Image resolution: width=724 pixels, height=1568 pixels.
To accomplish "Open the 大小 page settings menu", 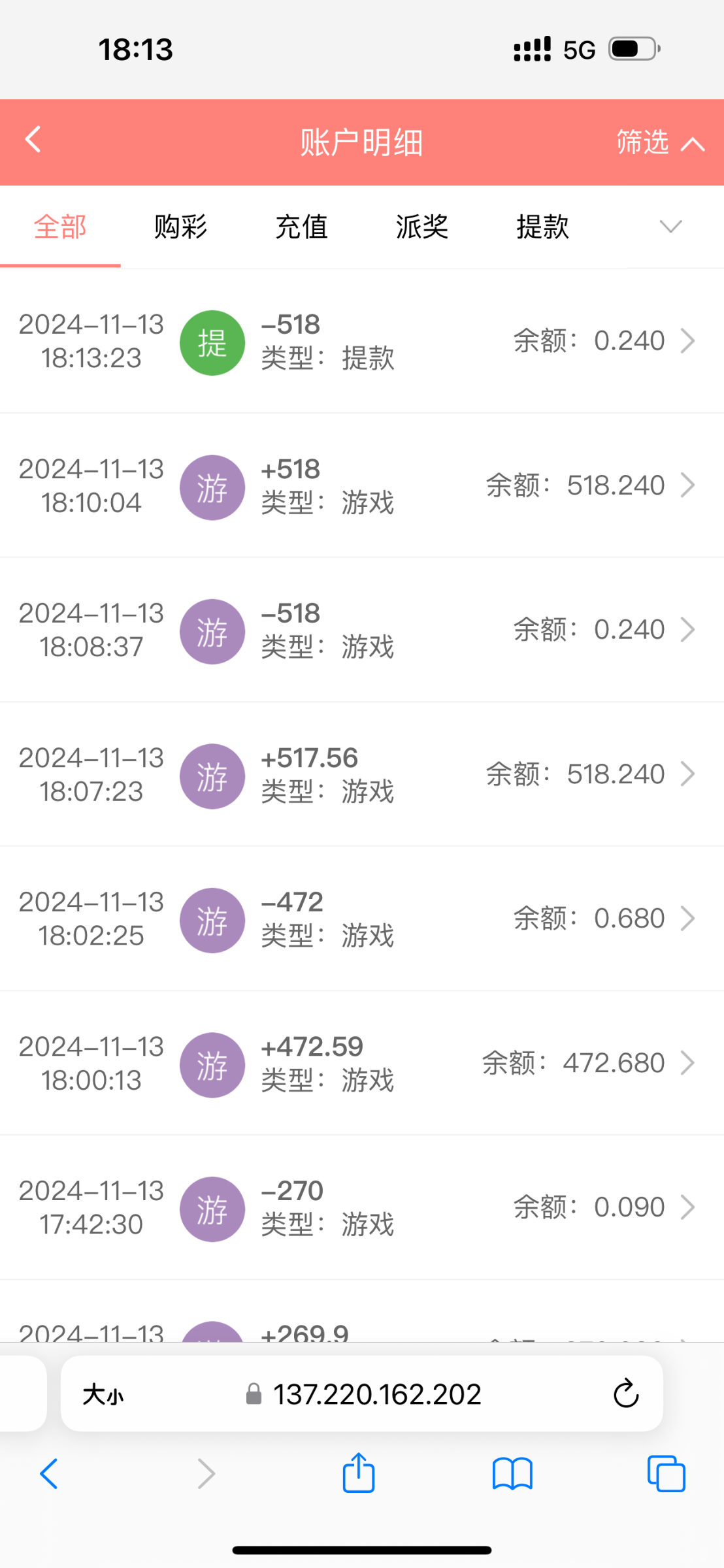I will [103, 1395].
